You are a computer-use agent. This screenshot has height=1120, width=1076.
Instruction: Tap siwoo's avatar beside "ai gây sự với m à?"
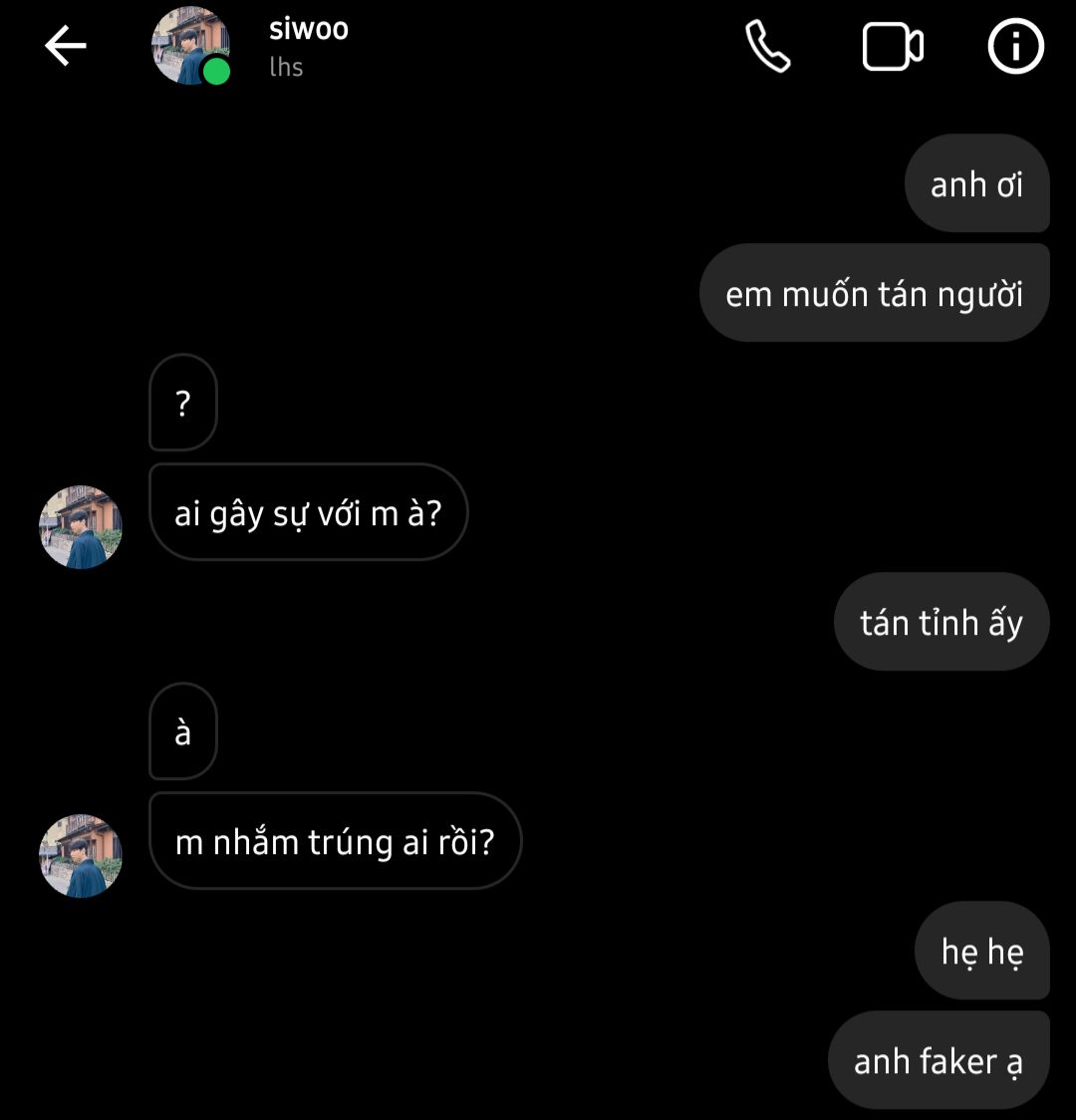[x=80, y=527]
